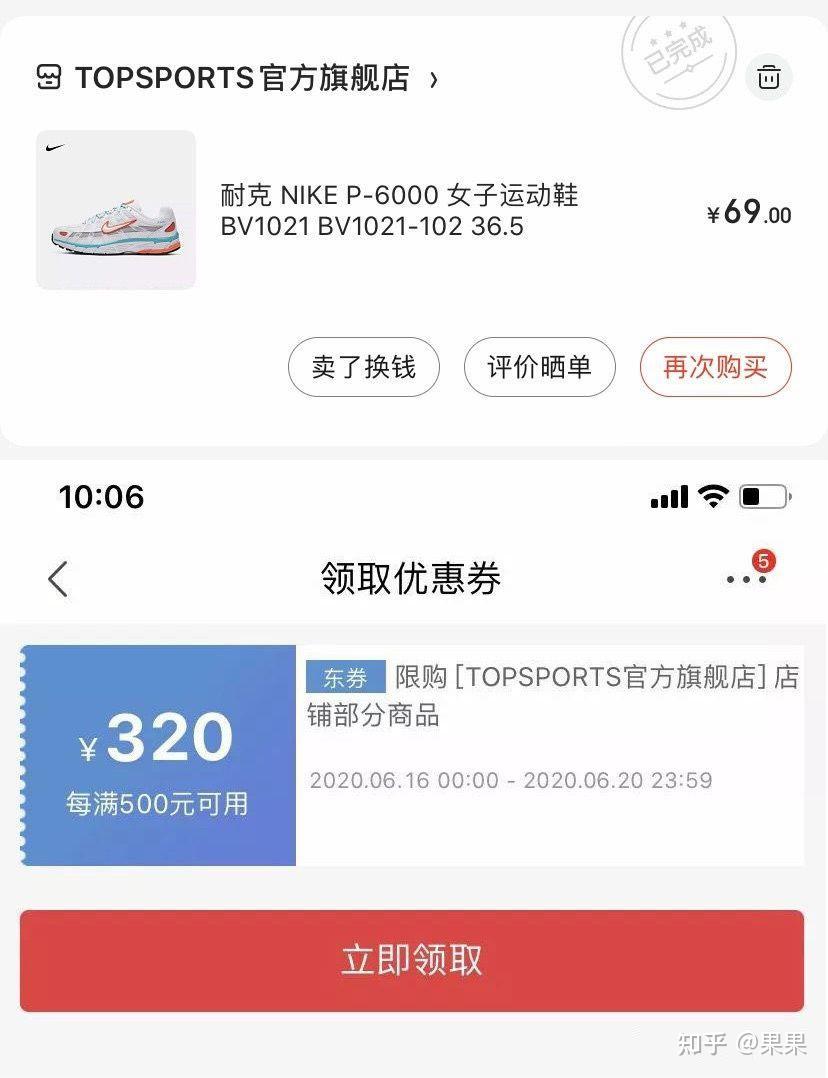Screen dimensions: 828x1078
Task: Claim the coupon with 立即领取
Action: 412,960
